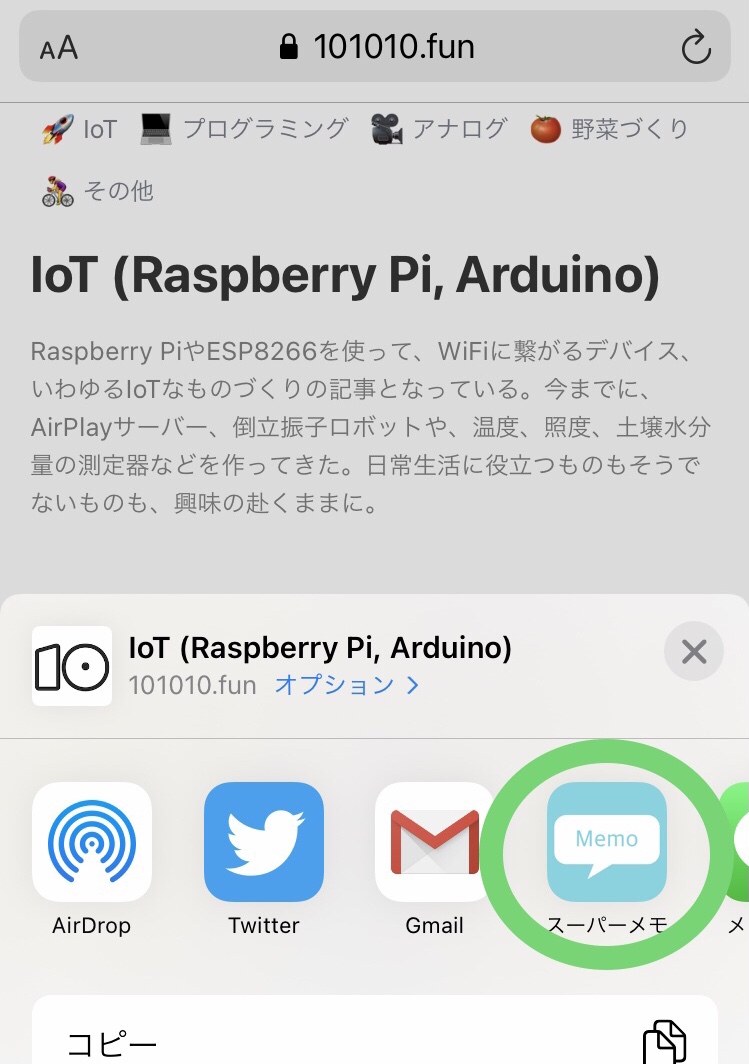This screenshot has height=1064, width=749.
Task: Close the share sheet
Action: click(694, 653)
